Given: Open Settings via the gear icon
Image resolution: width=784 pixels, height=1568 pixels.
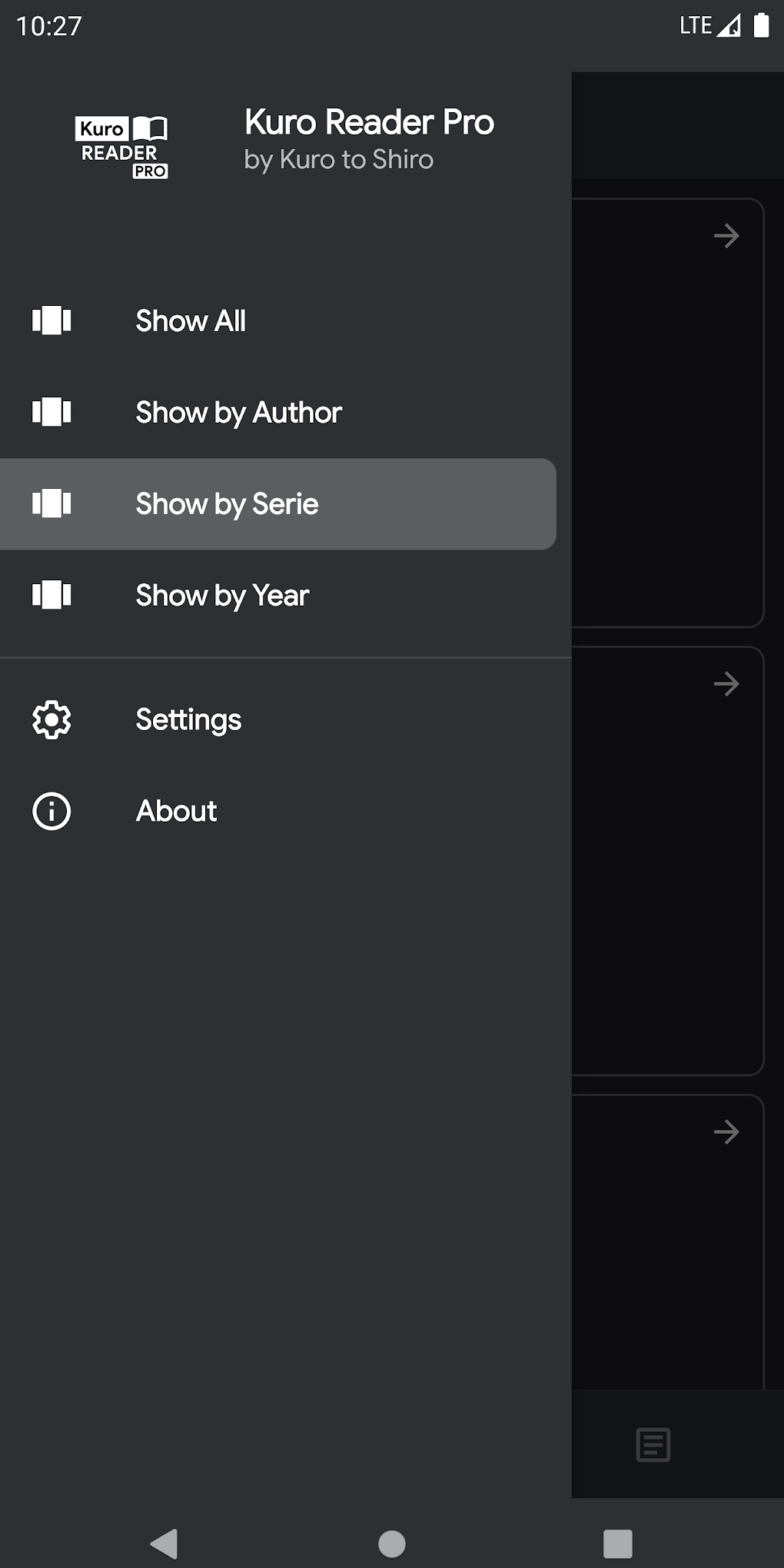Looking at the screenshot, I should [x=50, y=720].
